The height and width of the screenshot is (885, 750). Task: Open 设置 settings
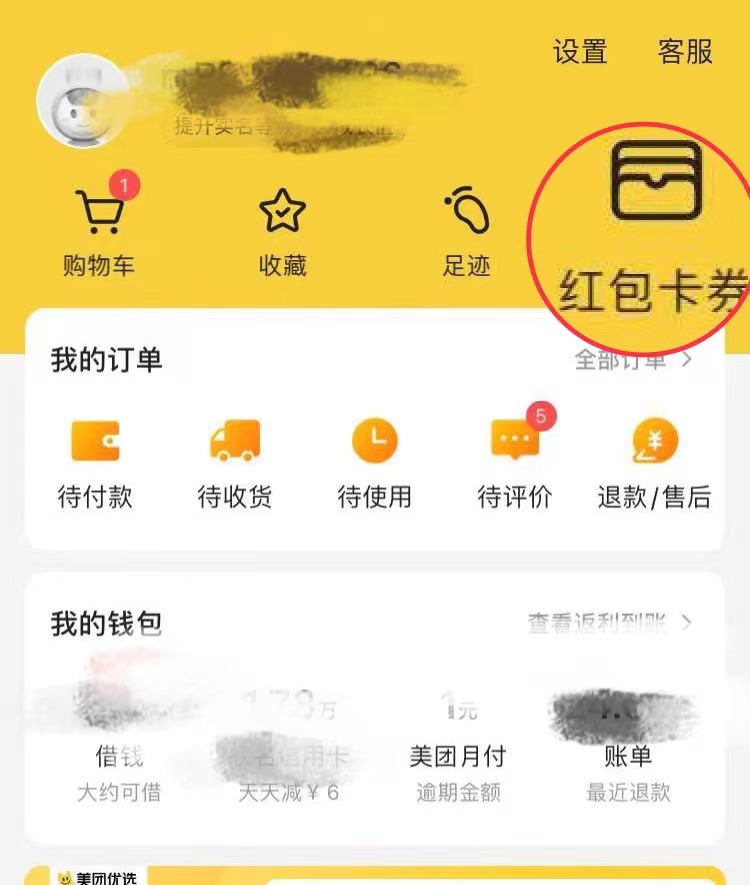(x=580, y=51)
